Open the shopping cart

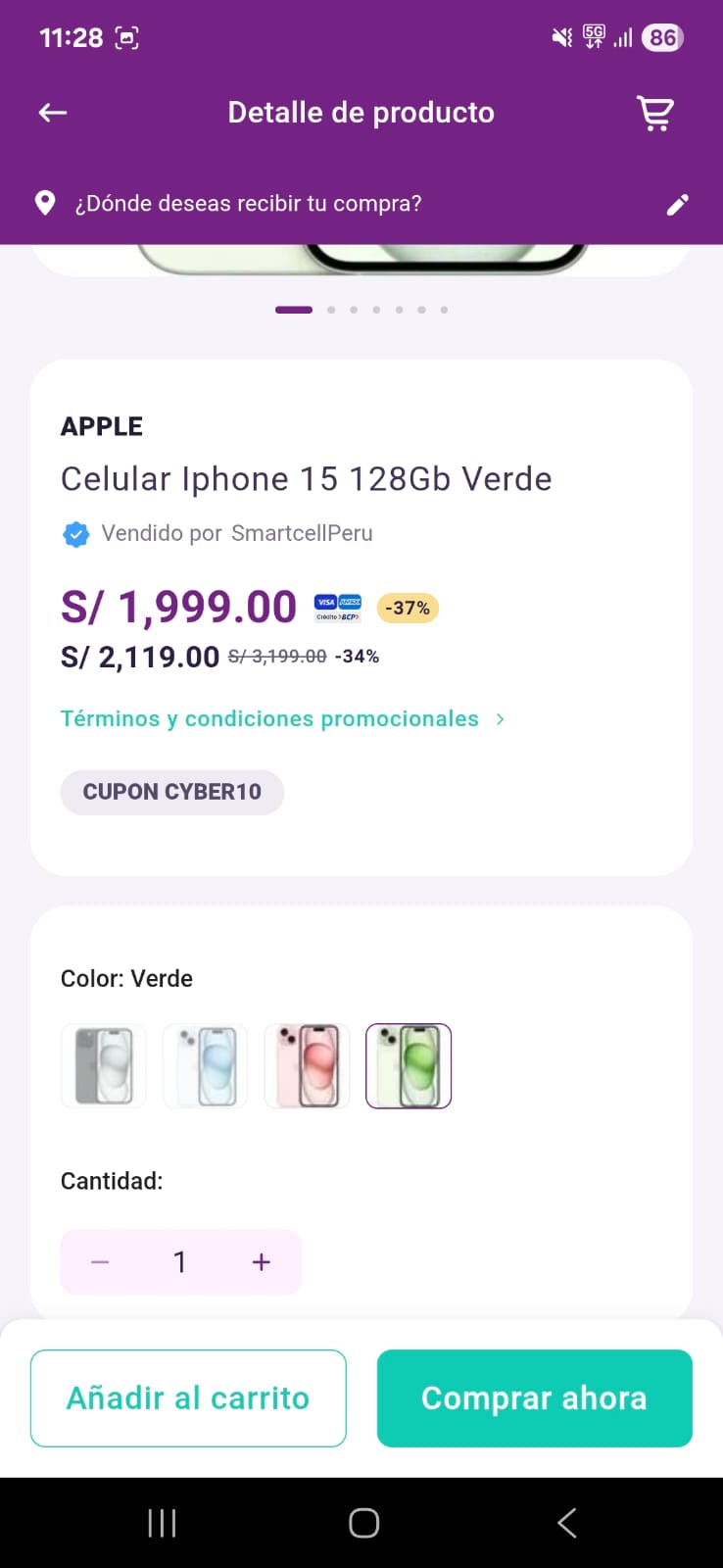click(655, 114)
